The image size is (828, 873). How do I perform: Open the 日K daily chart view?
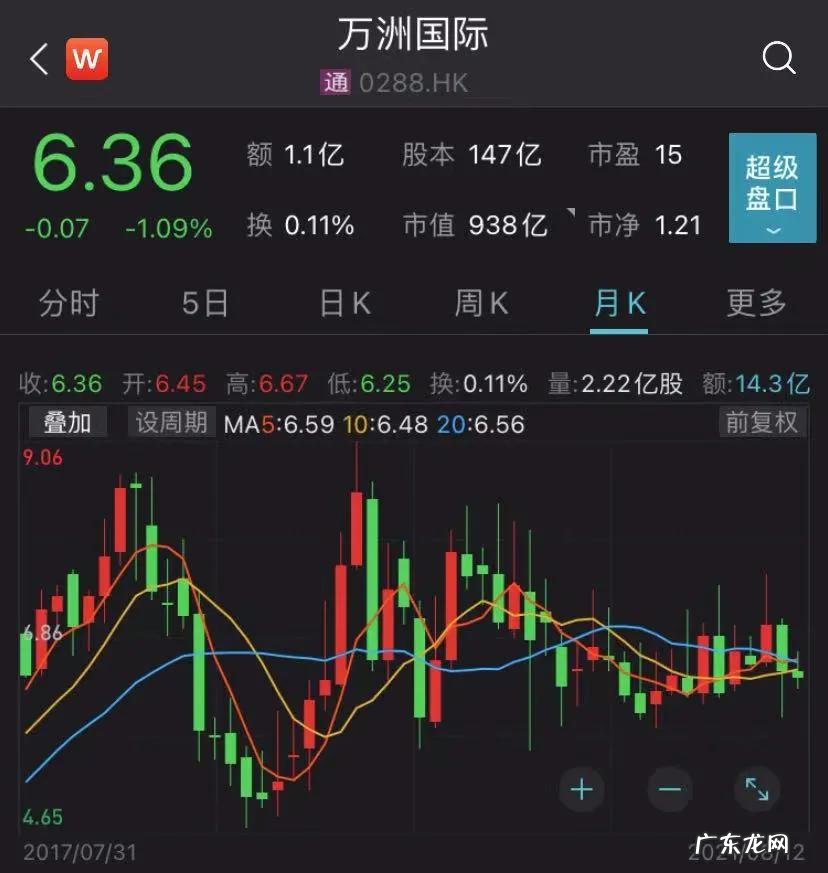343,303
